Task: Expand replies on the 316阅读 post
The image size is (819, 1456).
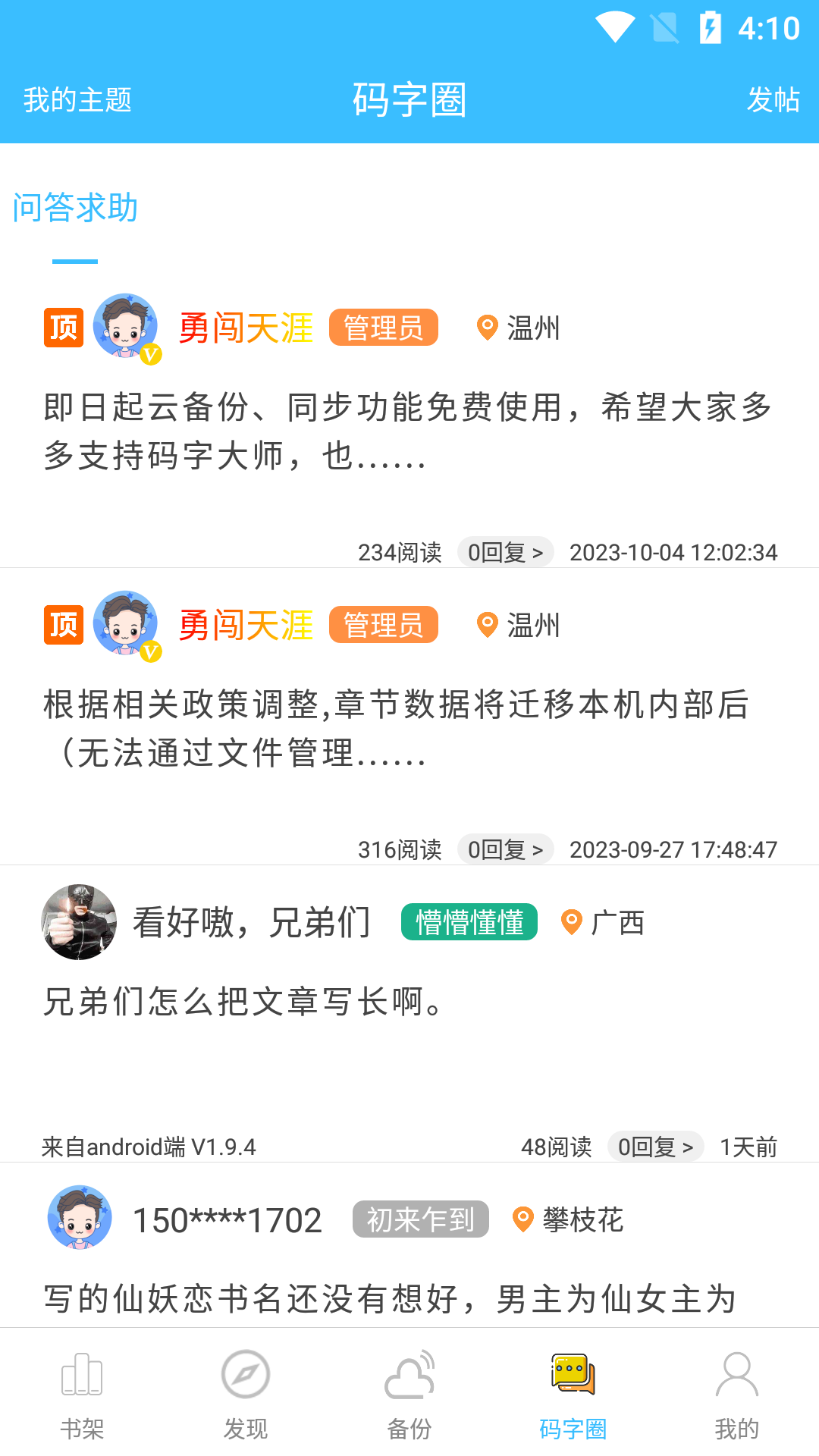Action: point(505,849)
